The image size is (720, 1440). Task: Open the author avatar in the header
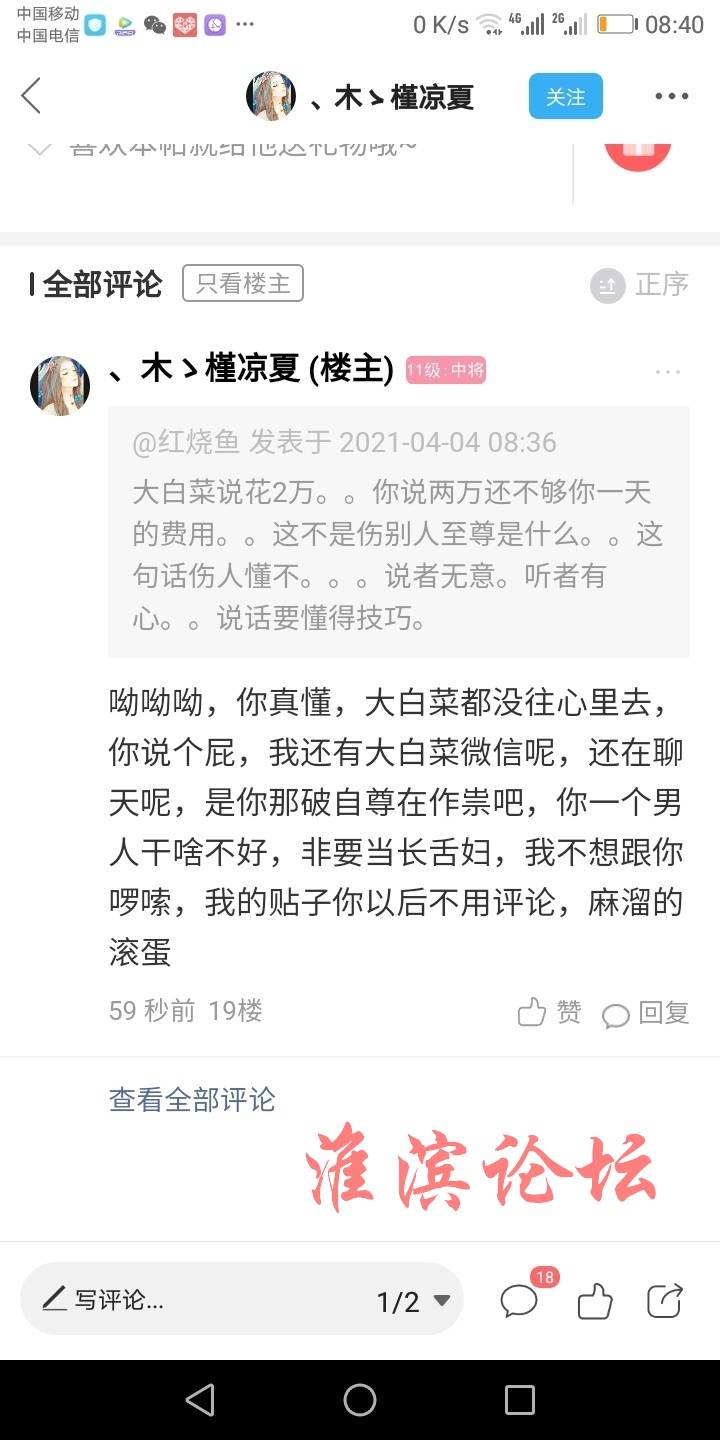(x=270, y=97)
